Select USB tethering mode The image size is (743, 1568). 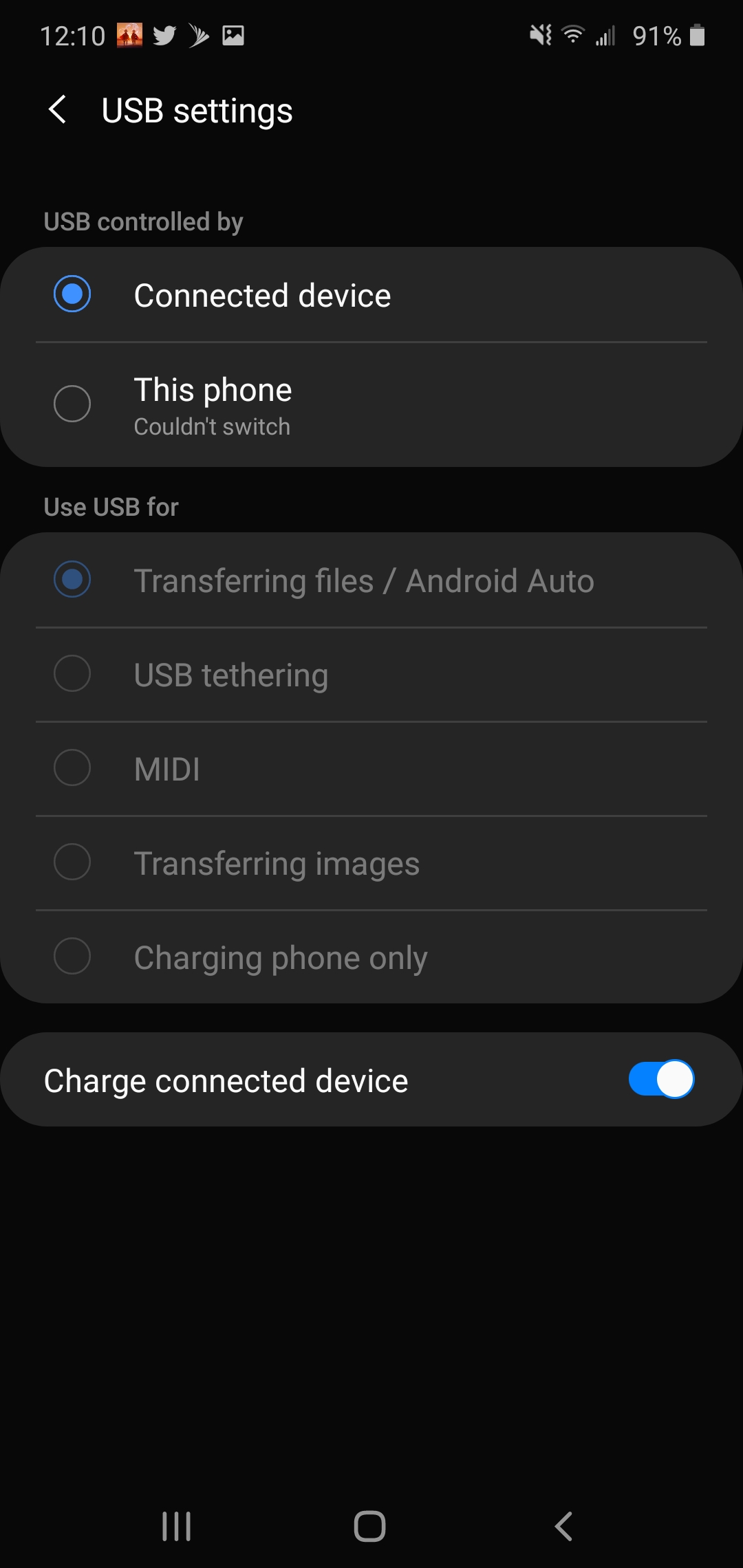[x=230, y=675]
